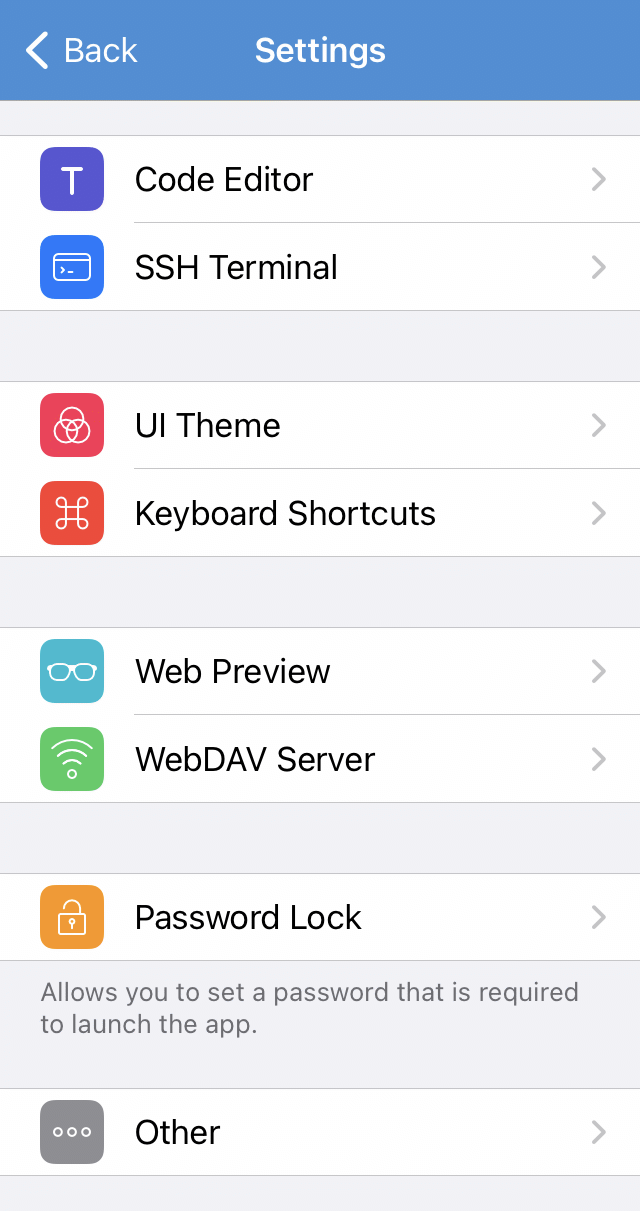Open Code Editor settings
This screenshot has height=1211, width=640.
point(320,179)
